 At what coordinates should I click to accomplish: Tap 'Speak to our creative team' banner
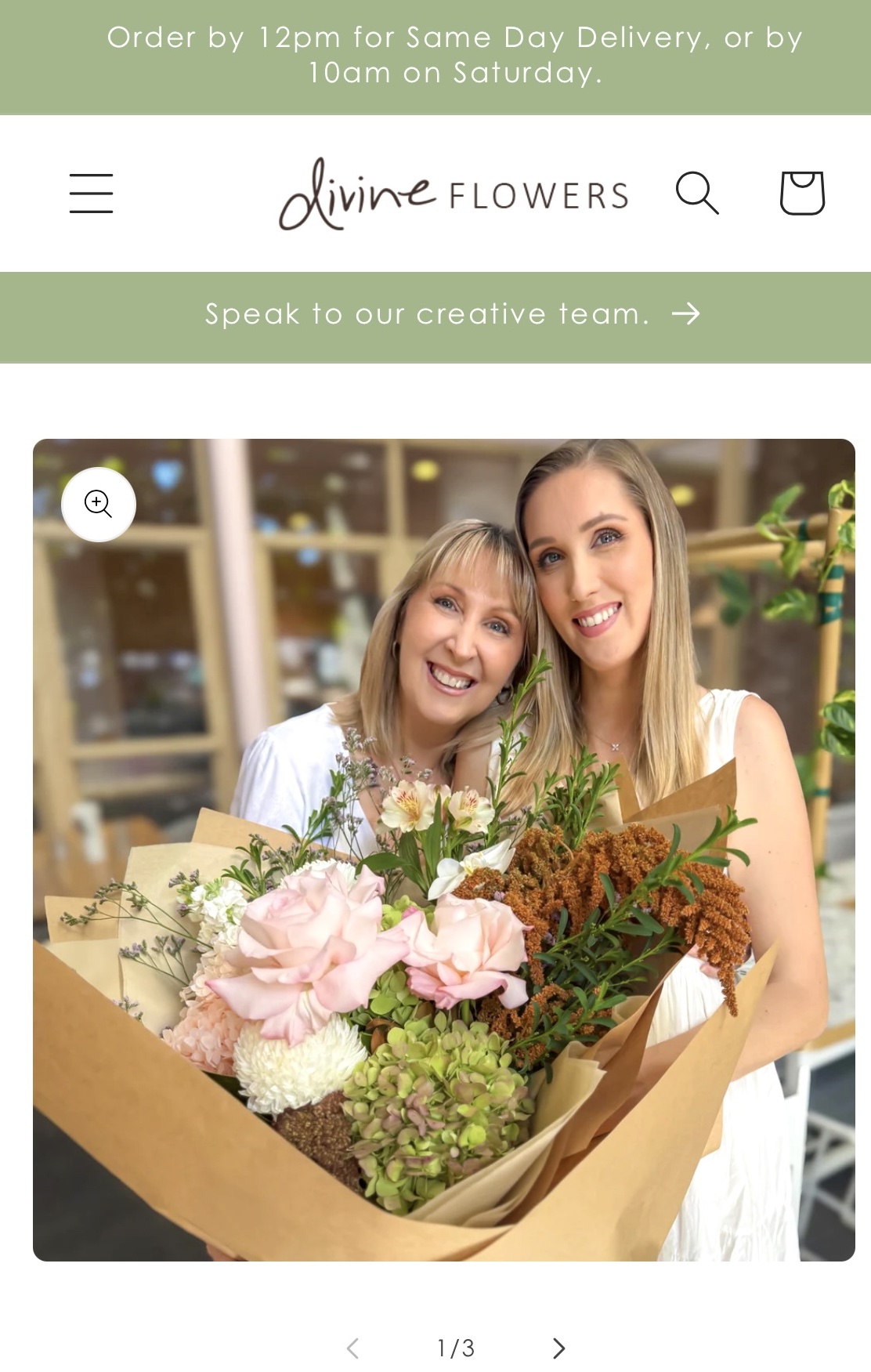(452, 315)
